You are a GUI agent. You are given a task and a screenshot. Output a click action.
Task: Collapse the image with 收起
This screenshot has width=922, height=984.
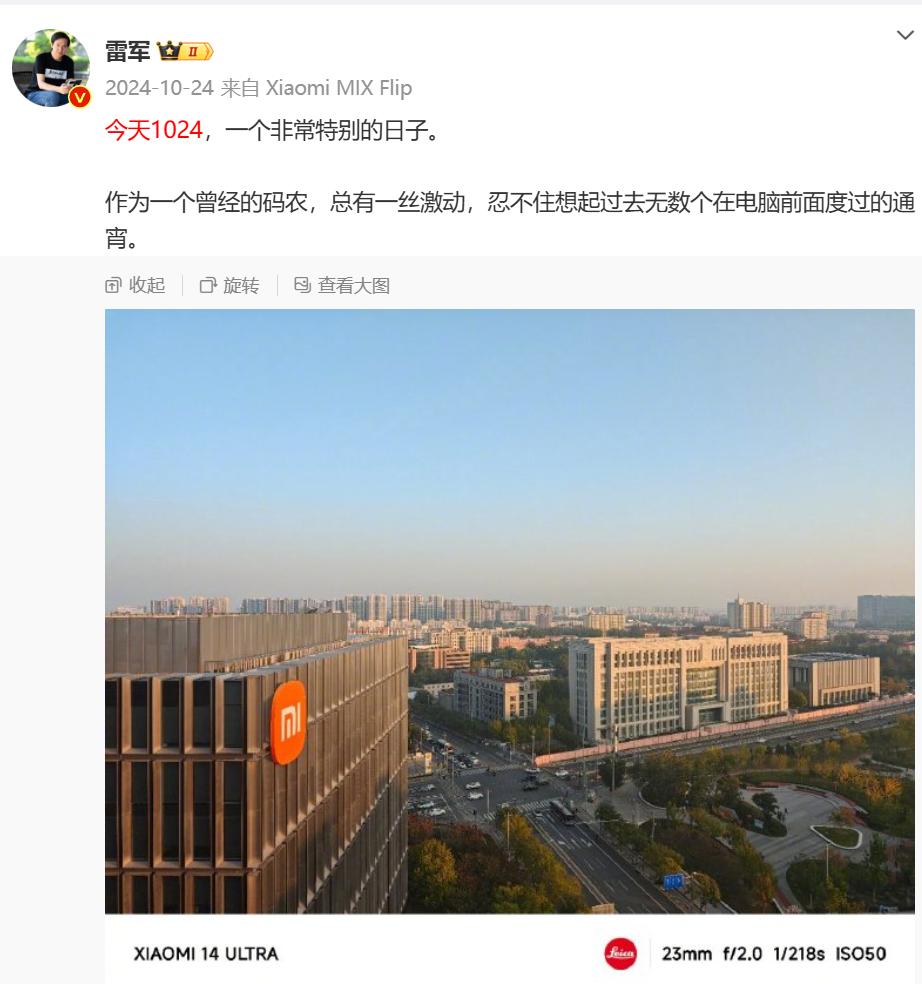(x=136, y=285)
